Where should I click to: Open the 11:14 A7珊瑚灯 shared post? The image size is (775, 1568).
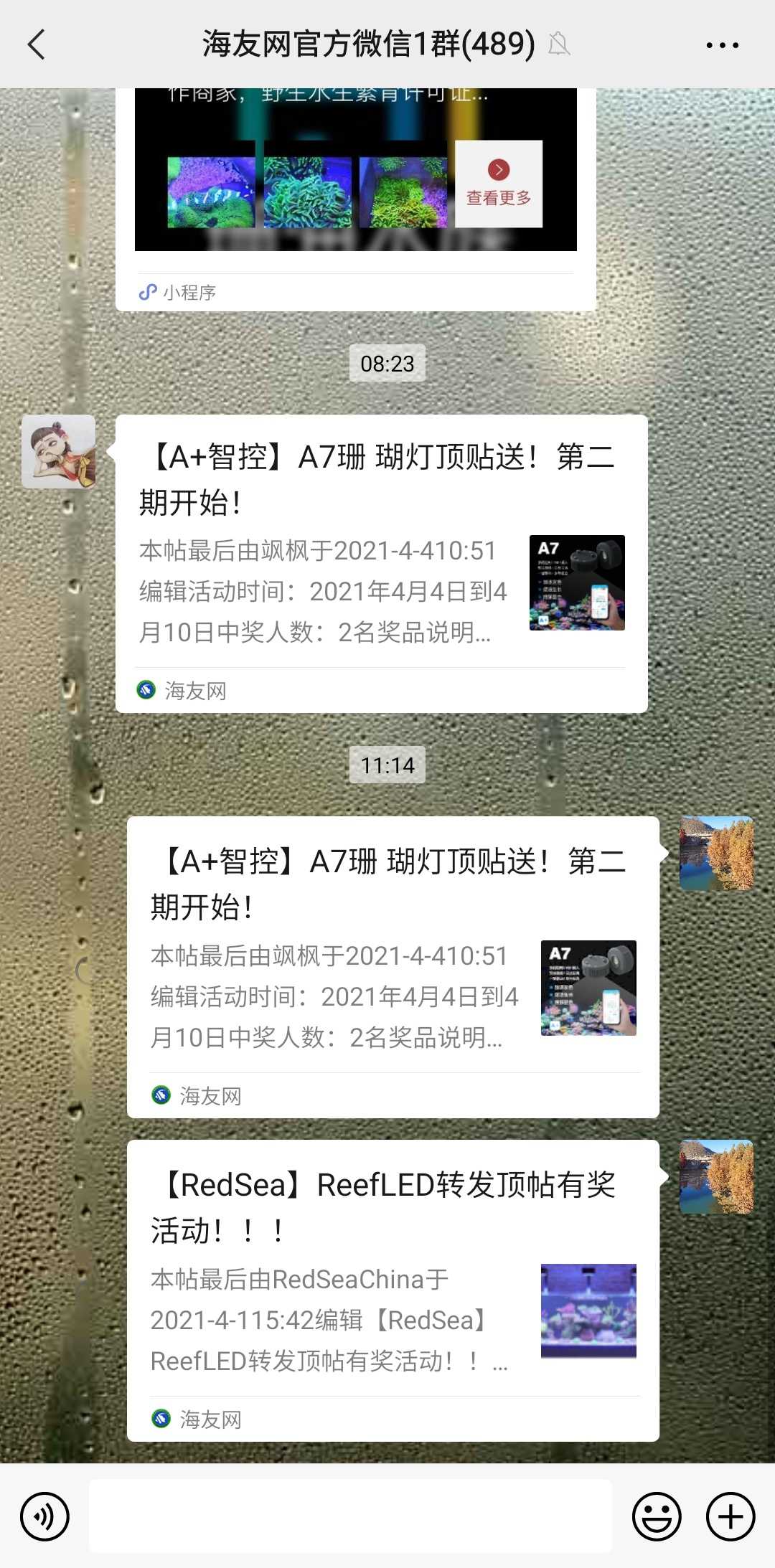pyautogui.click(x=393, y=967)
